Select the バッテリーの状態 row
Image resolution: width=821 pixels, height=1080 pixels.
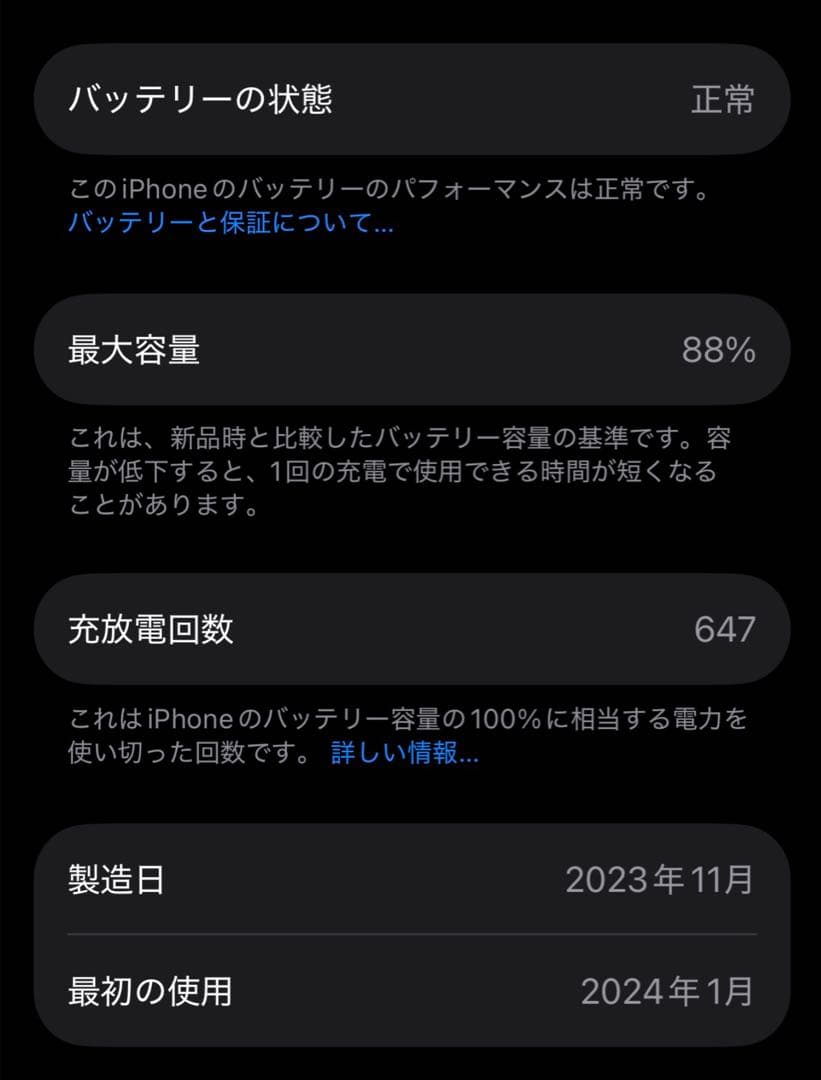tap(410, 99)
